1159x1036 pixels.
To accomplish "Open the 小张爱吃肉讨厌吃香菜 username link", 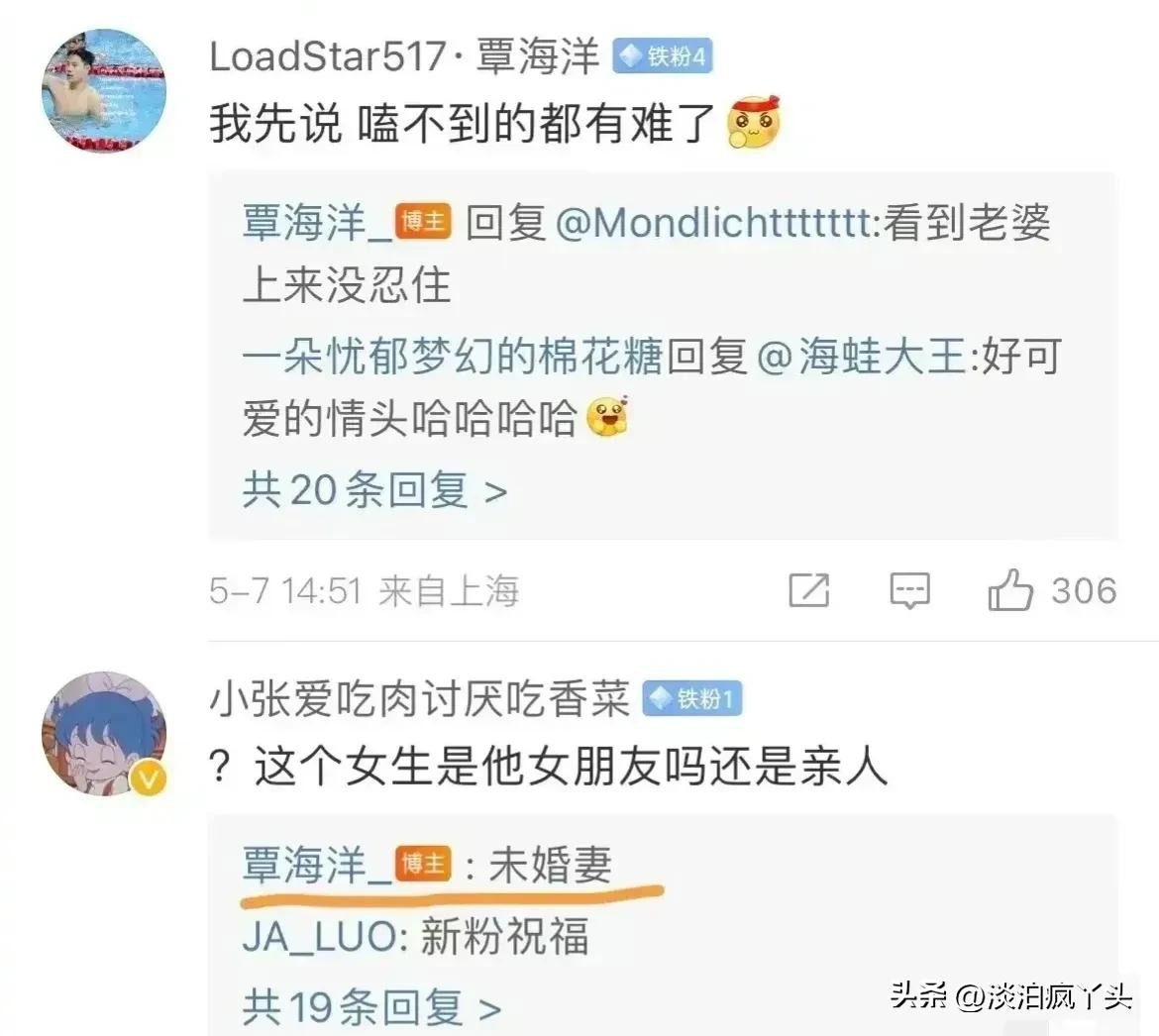I will (x=419, y=700).
